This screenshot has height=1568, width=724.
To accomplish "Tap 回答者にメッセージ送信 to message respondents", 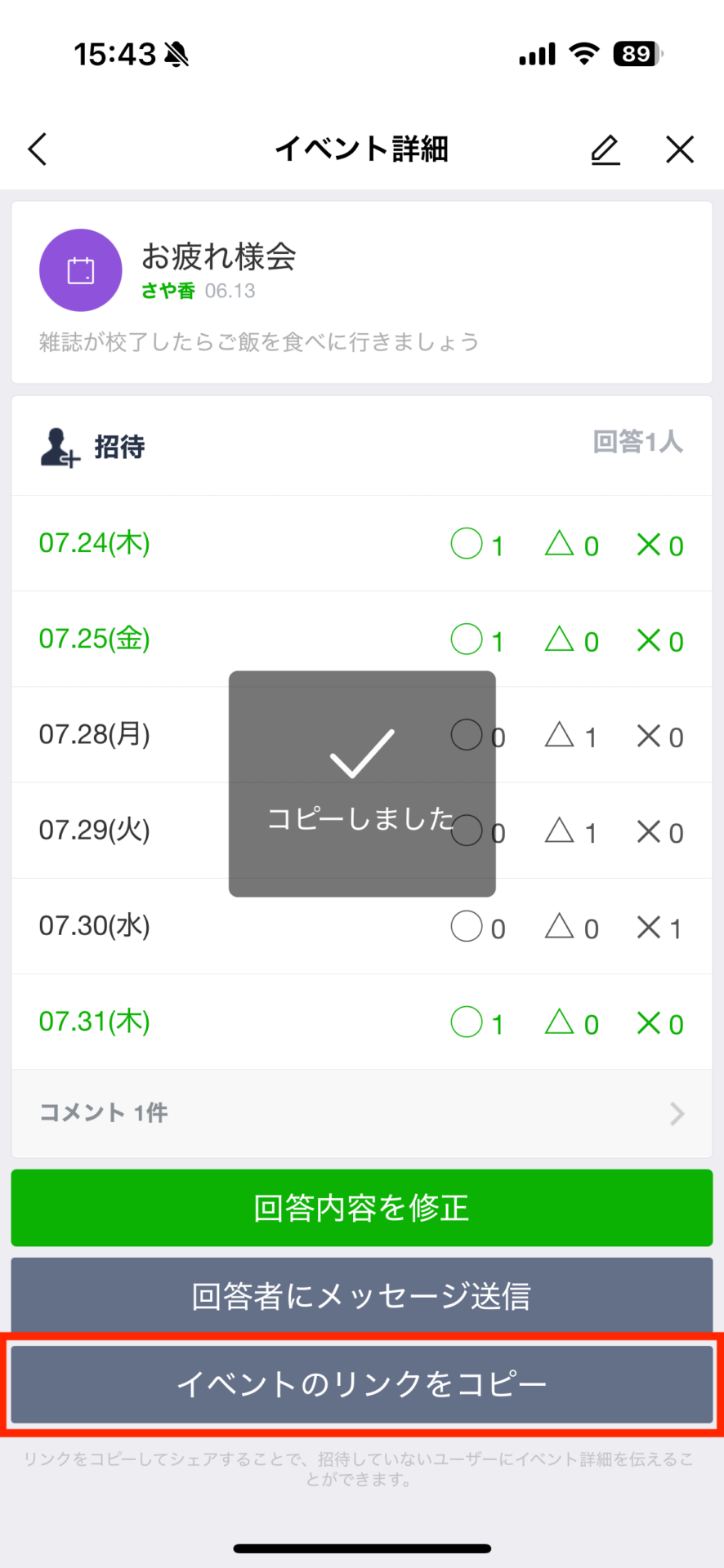I will [362, 1296].
